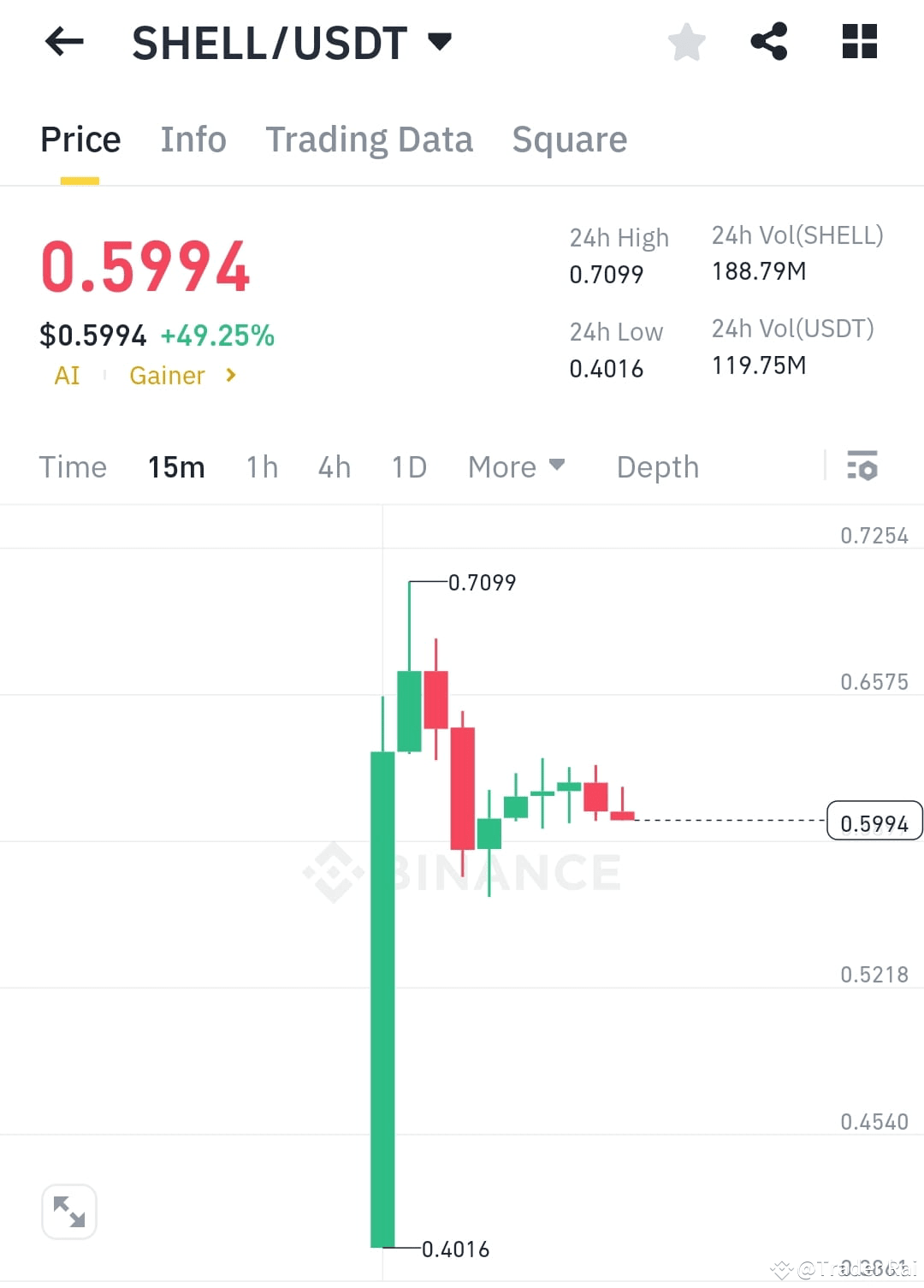Screen dimensions: 924x1288
Task: Expand the Gainer chevron link
Action: [229, 375]
